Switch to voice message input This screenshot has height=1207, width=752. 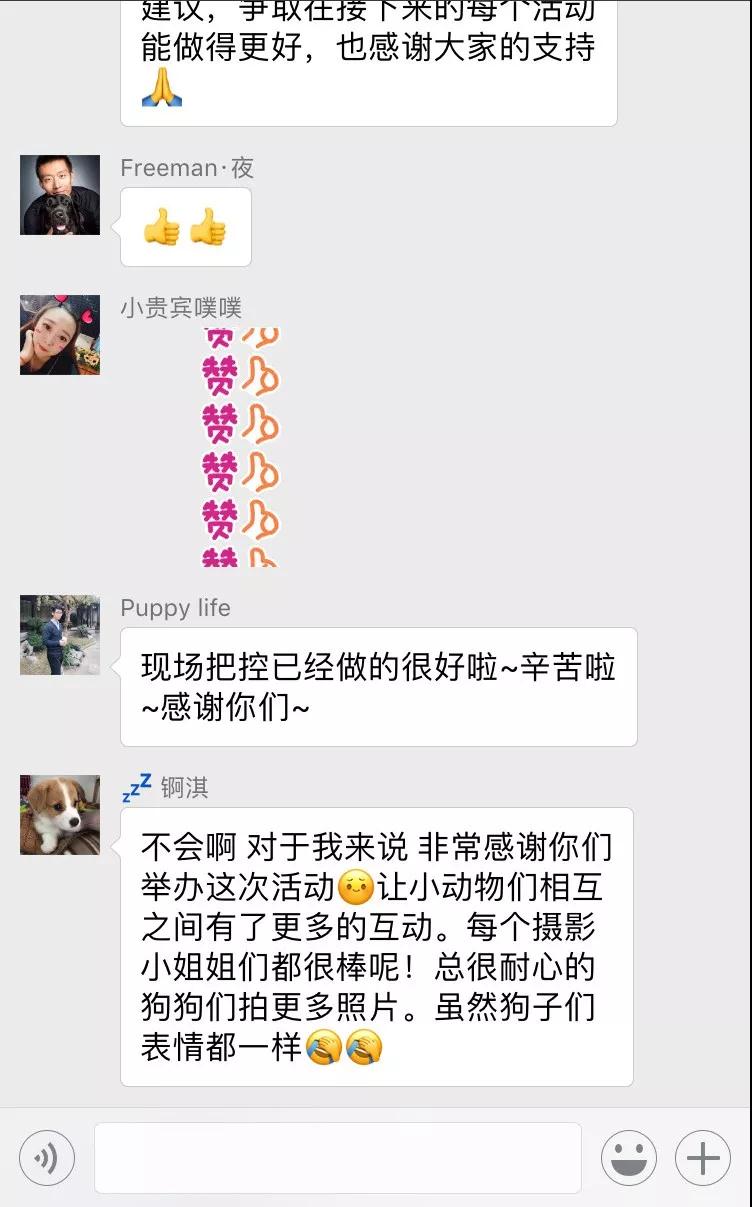point(47,1158)
